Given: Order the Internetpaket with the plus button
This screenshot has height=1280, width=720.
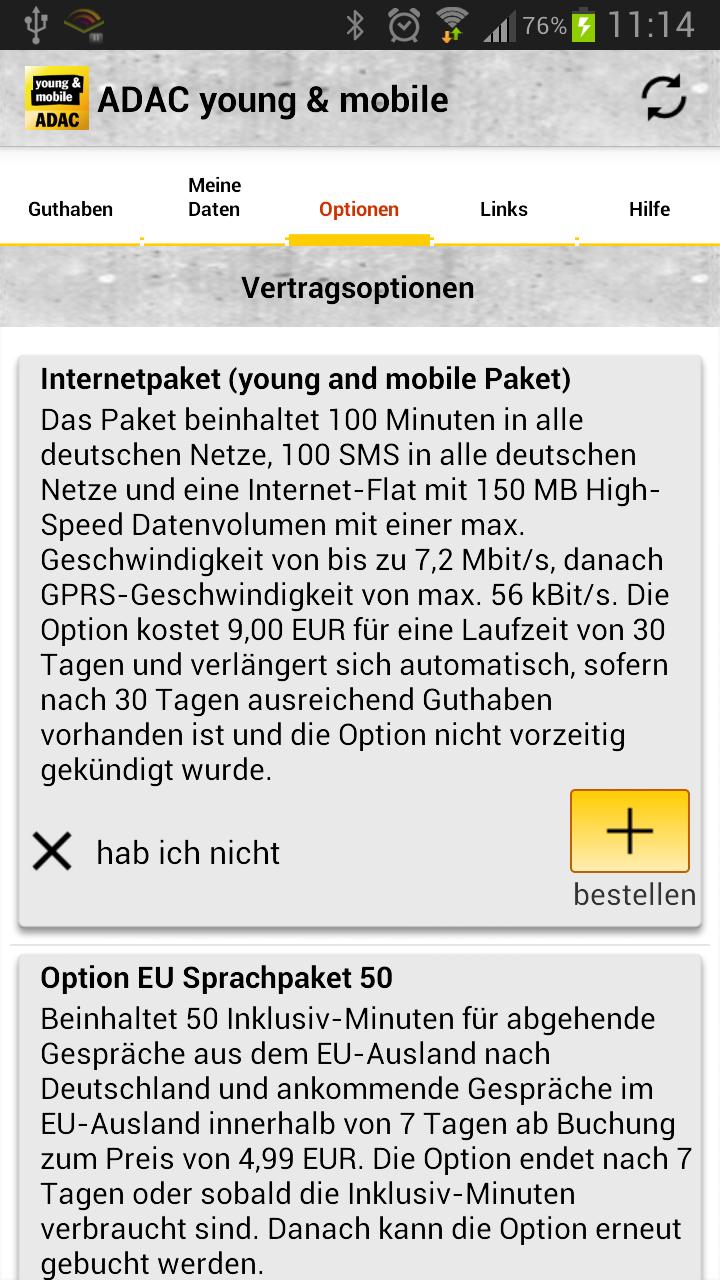Looking at the screenshot, I should point(630,832).
